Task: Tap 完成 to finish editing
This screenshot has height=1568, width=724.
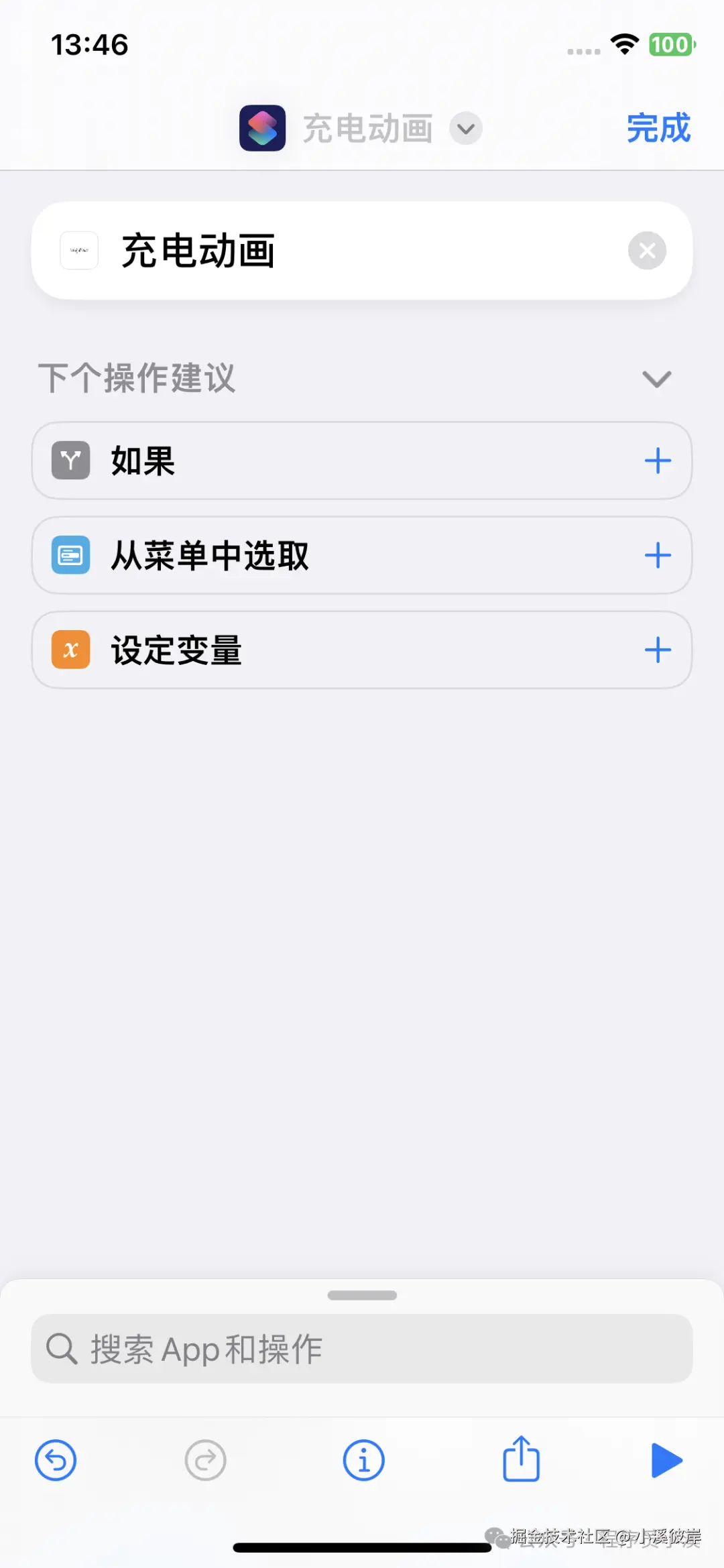Action: (x=658, y=127)
